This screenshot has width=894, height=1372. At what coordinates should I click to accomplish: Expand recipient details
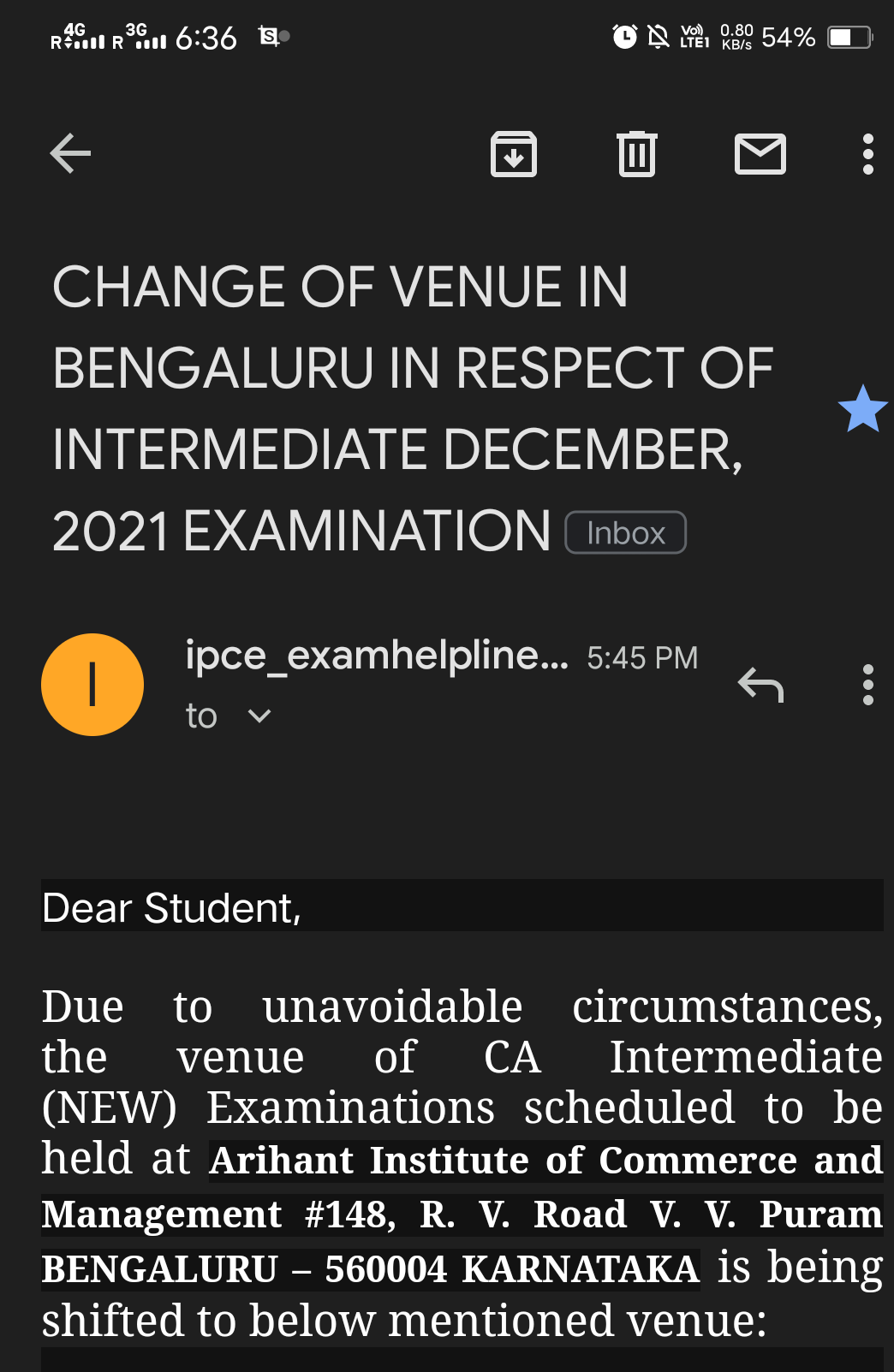tap(259, 716)
